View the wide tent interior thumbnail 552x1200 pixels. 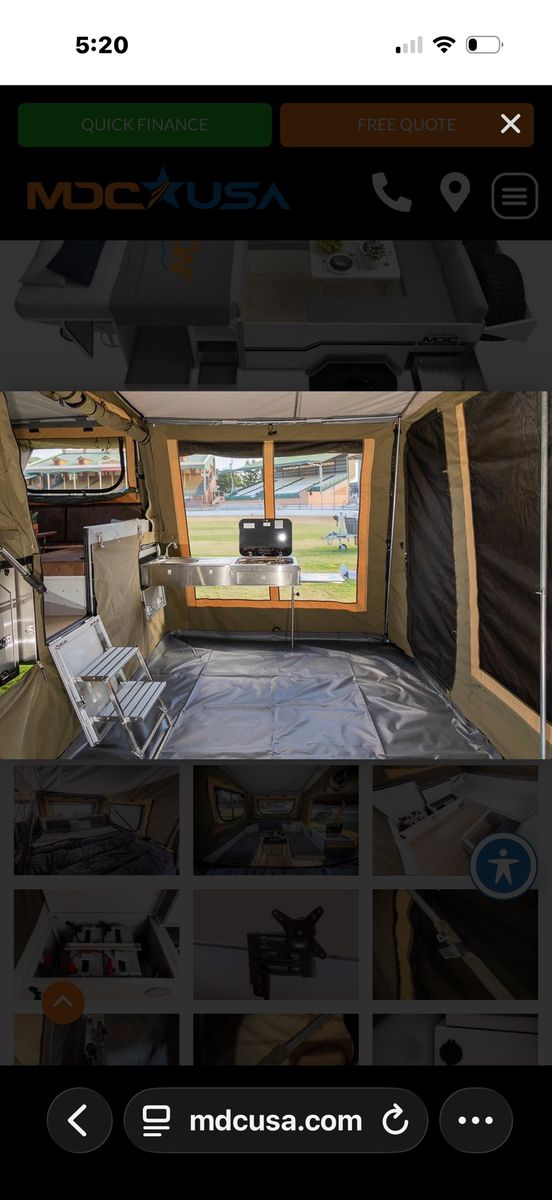(x=276, y=821)
